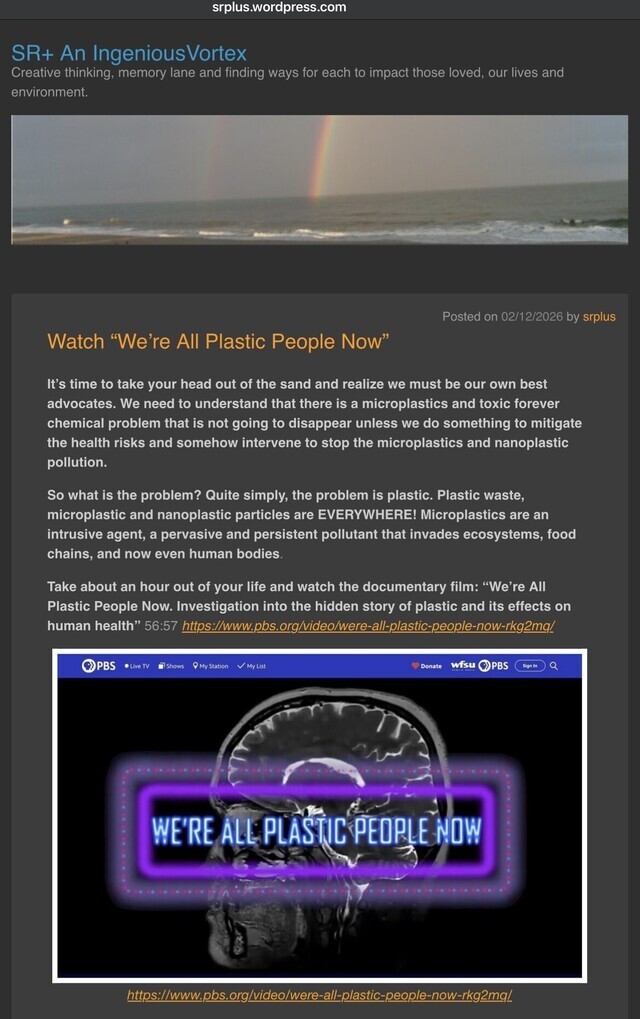640x1019 pixels.
Task: Open the PBS documentary screenshot image
Action: click(x=319, y=815)
